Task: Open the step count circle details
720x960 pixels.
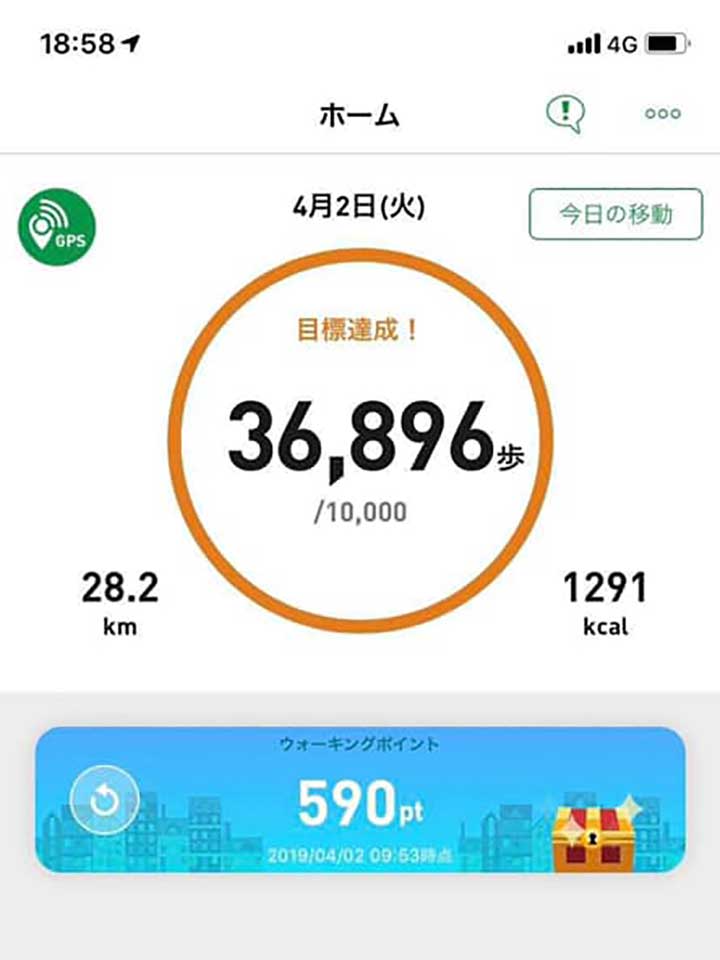Action: point(360,440)
